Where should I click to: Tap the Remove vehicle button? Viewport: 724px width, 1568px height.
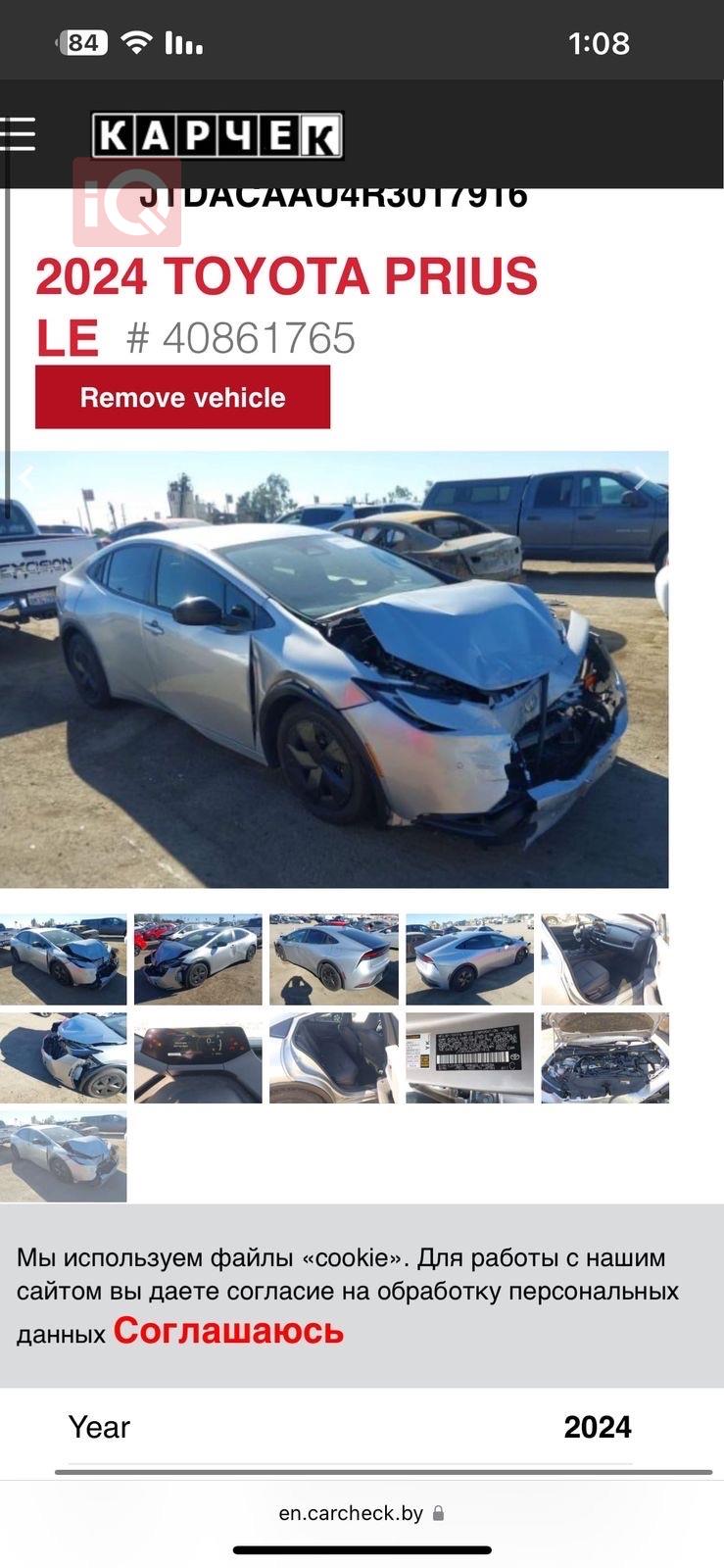(x=182, y=397)
